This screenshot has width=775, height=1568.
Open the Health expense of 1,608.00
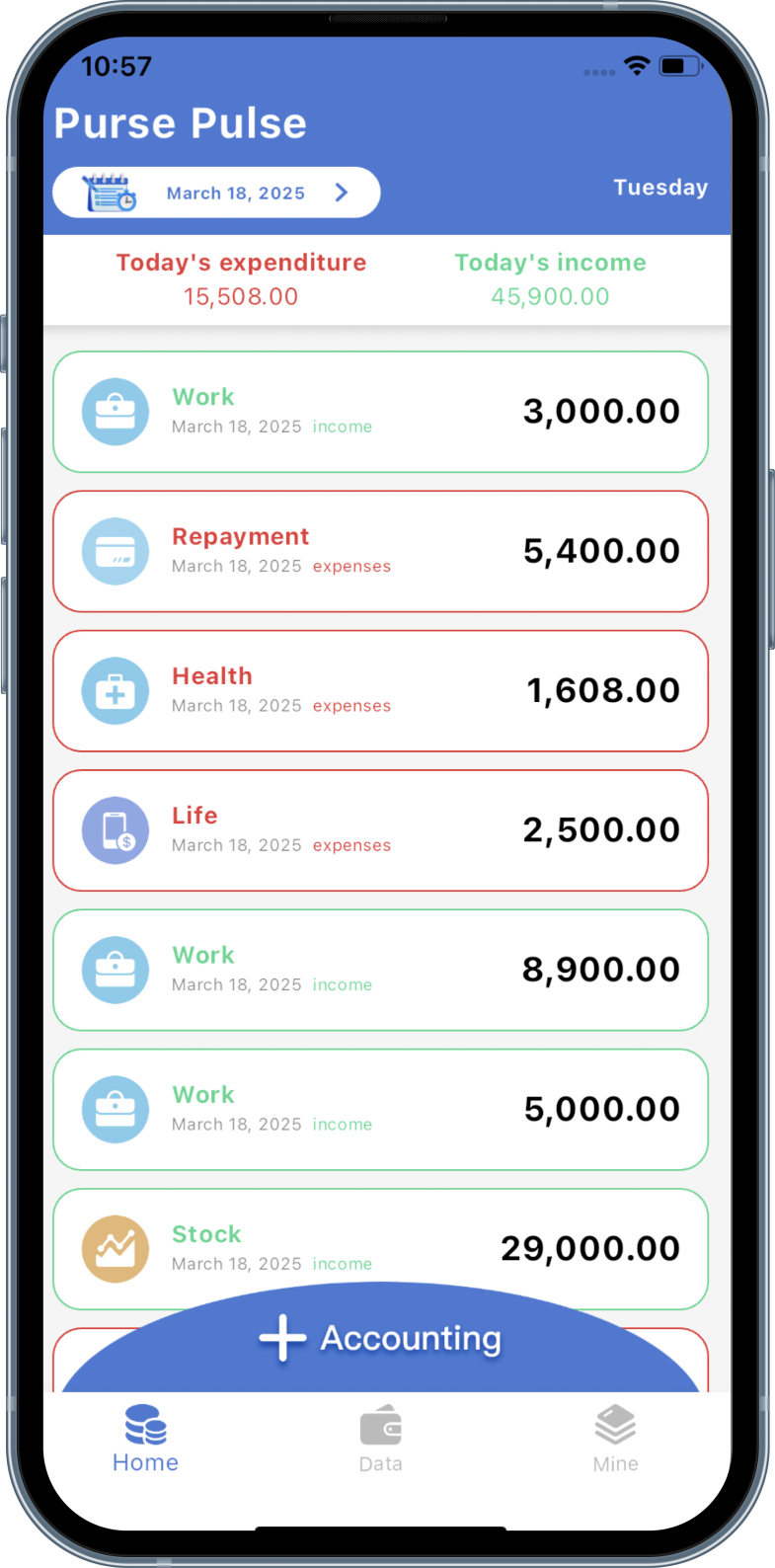point(380,691)
